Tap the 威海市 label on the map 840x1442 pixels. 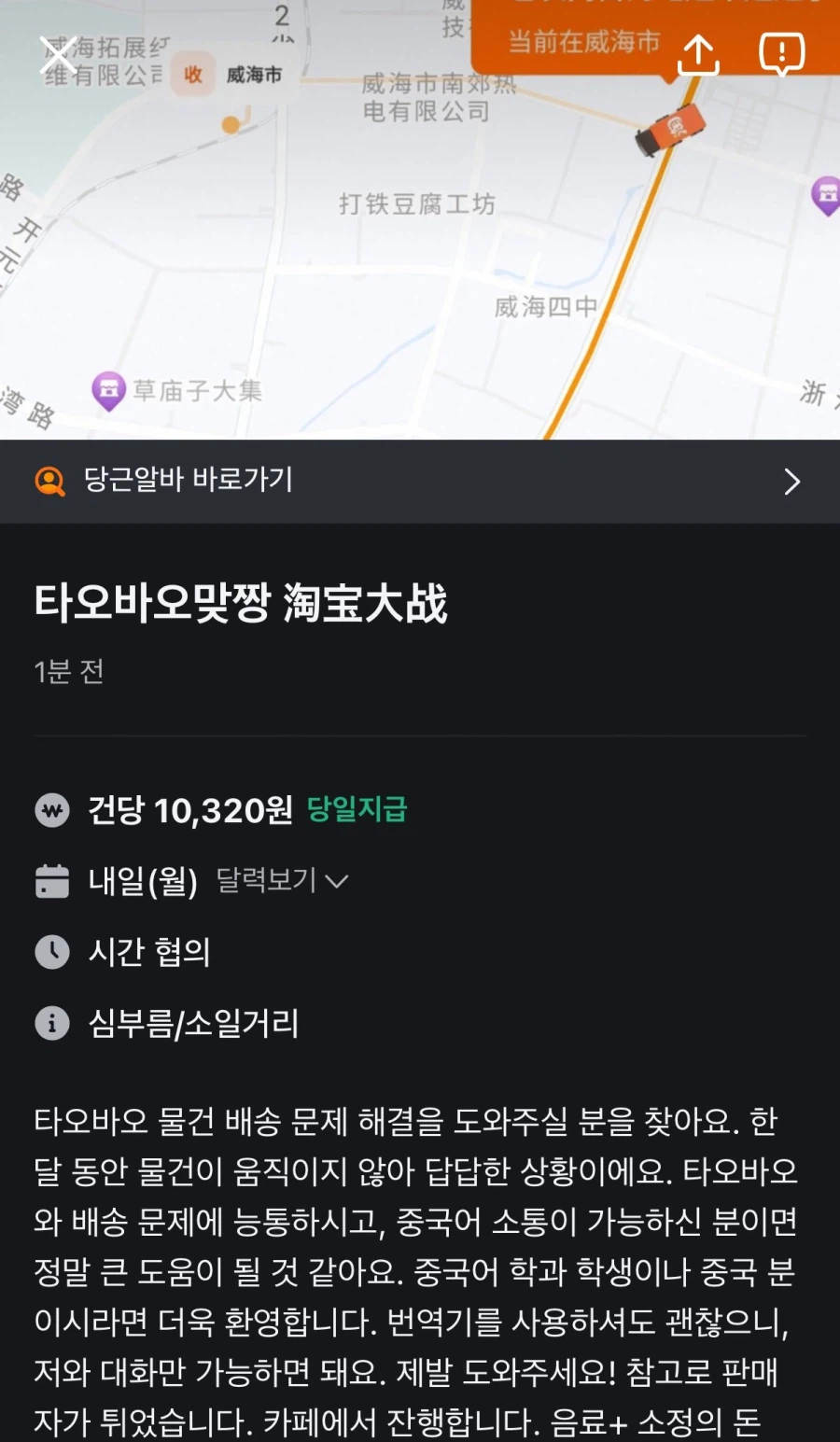pyautogui.click(x=252, y=75)
